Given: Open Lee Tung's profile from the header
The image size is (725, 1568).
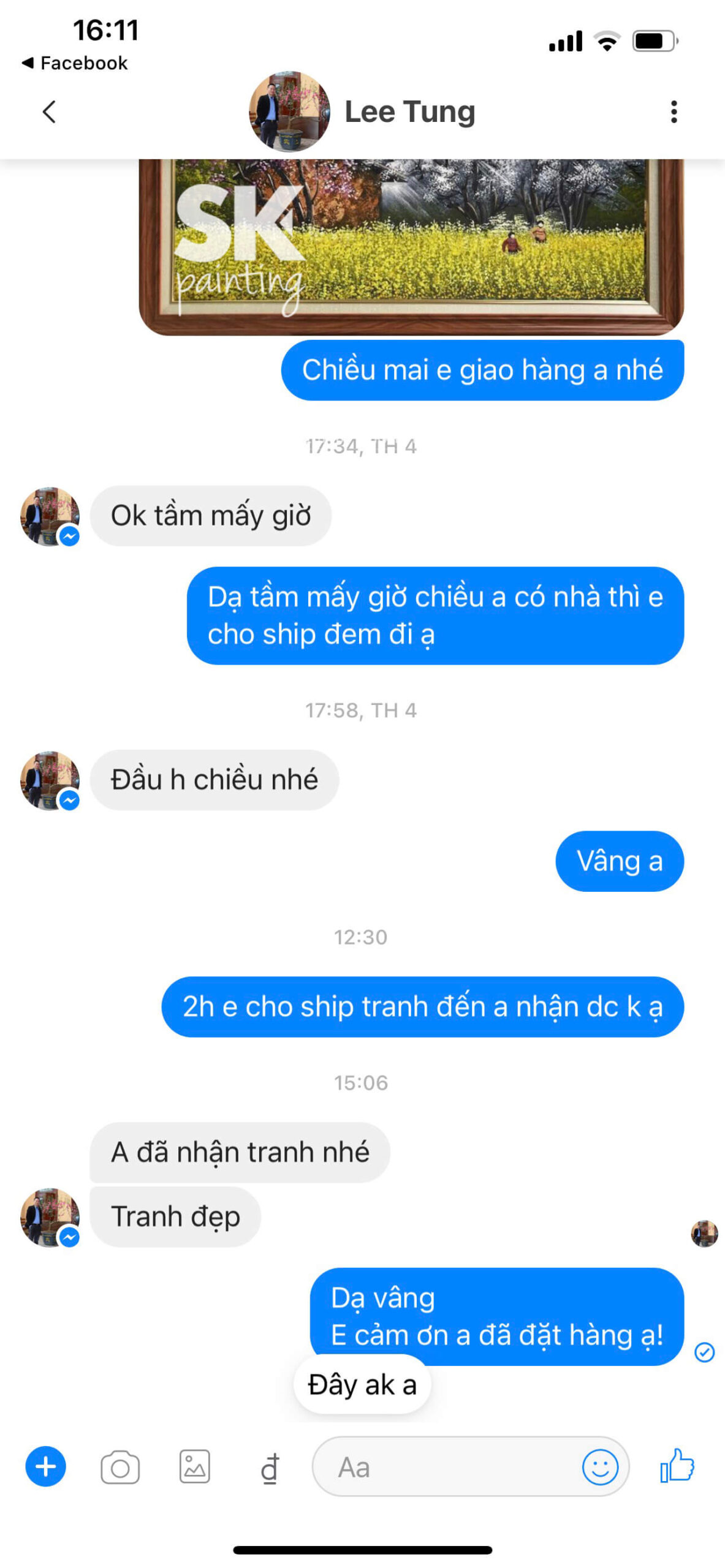Looking at the screenshot, I should (408, 112).
